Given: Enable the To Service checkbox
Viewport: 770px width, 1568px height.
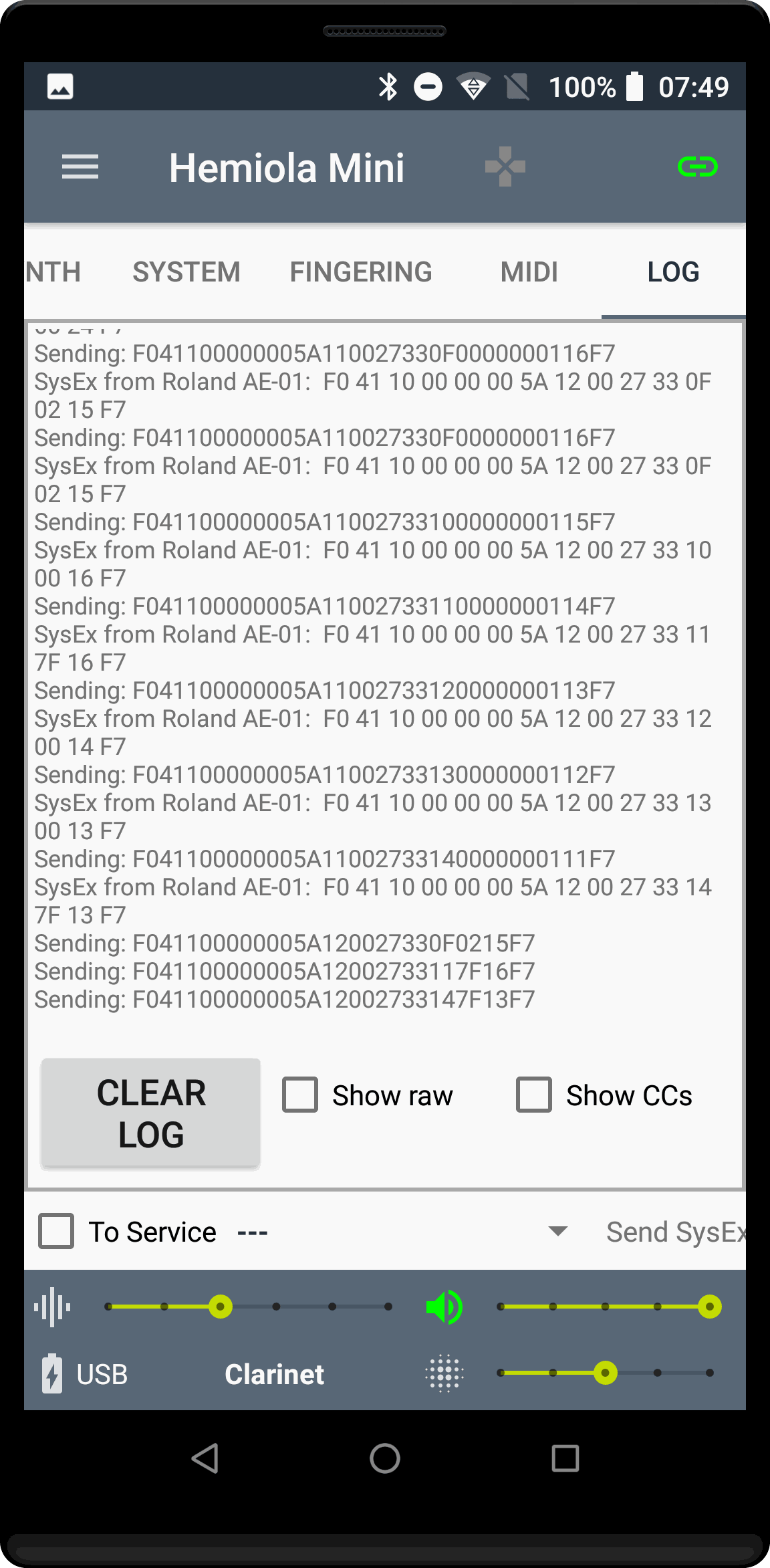Looking at the screenshot, I should (58, 1231).
